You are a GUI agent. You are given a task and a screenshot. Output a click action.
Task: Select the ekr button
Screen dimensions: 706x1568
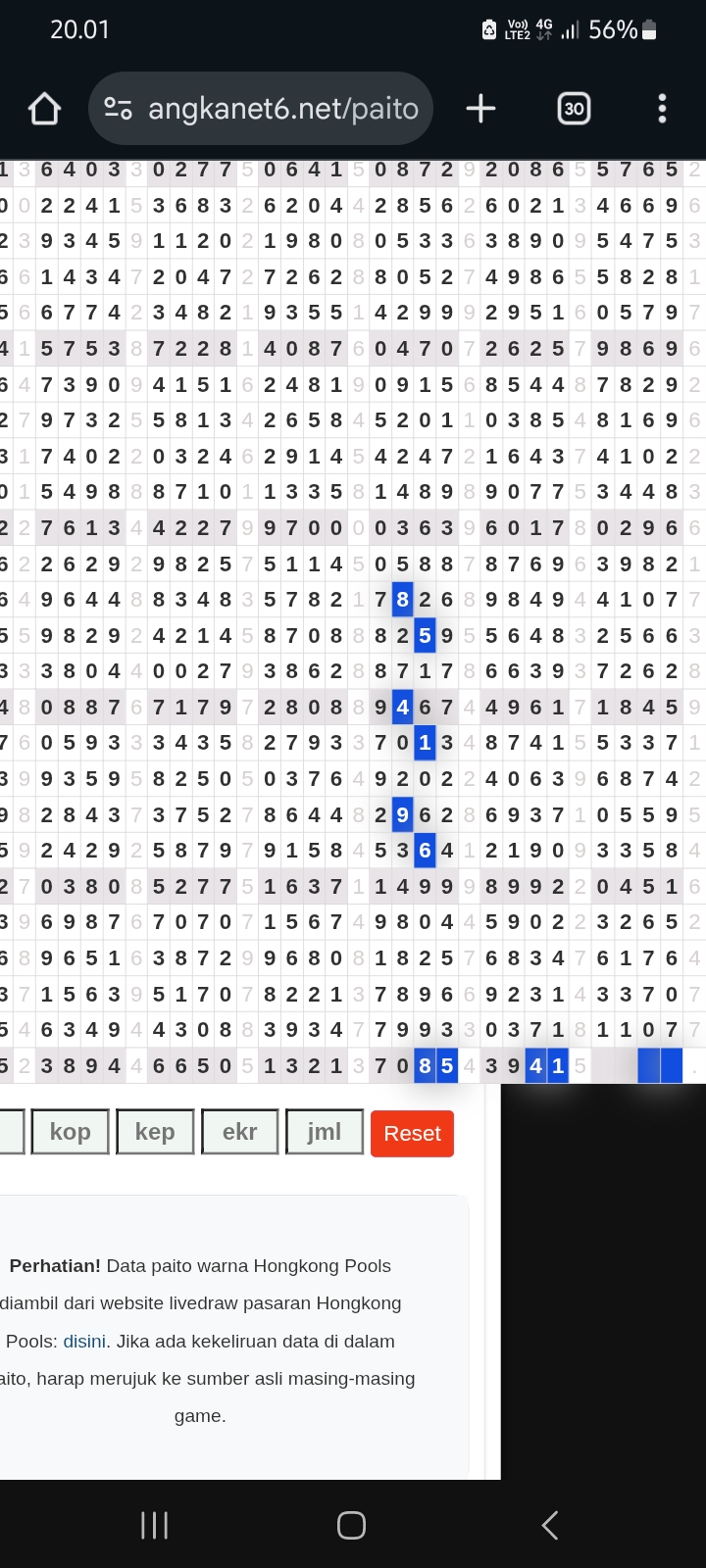coord(239,1133)
